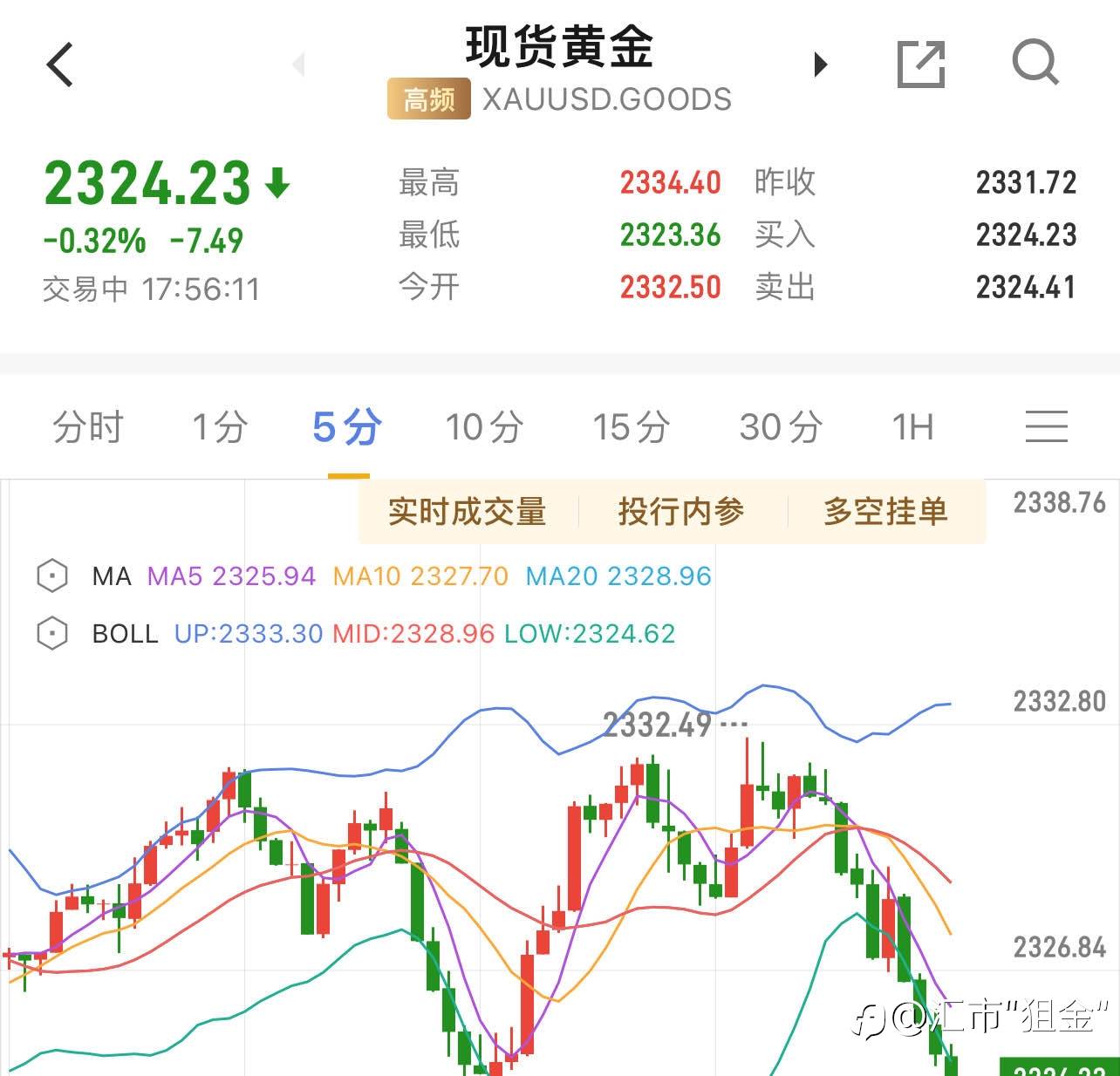The height and width of the screenshot is (1076, 1120).
Task: Switch to the 1H timeframe
Action: 912,427
